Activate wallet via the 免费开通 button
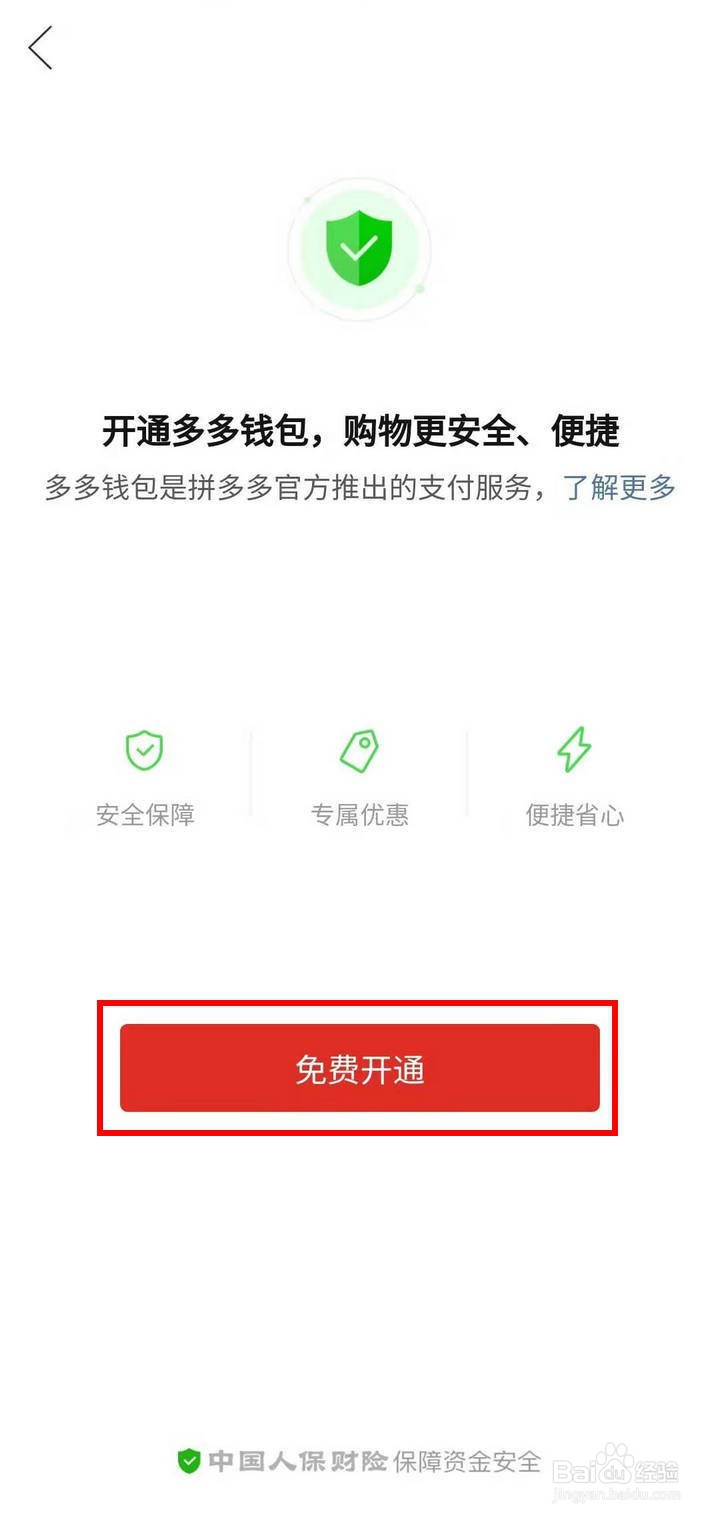The image size is (720, 1520). click(360, 1068)
